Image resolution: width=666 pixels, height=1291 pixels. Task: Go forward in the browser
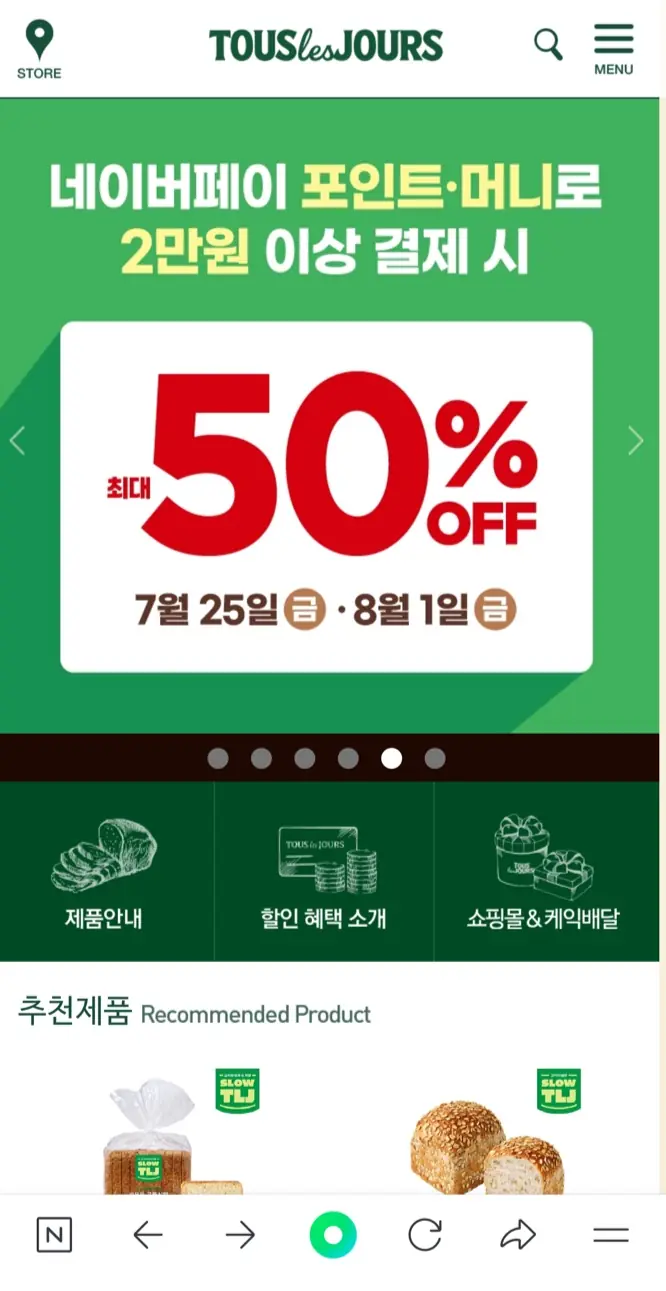tap(240, 1236)
